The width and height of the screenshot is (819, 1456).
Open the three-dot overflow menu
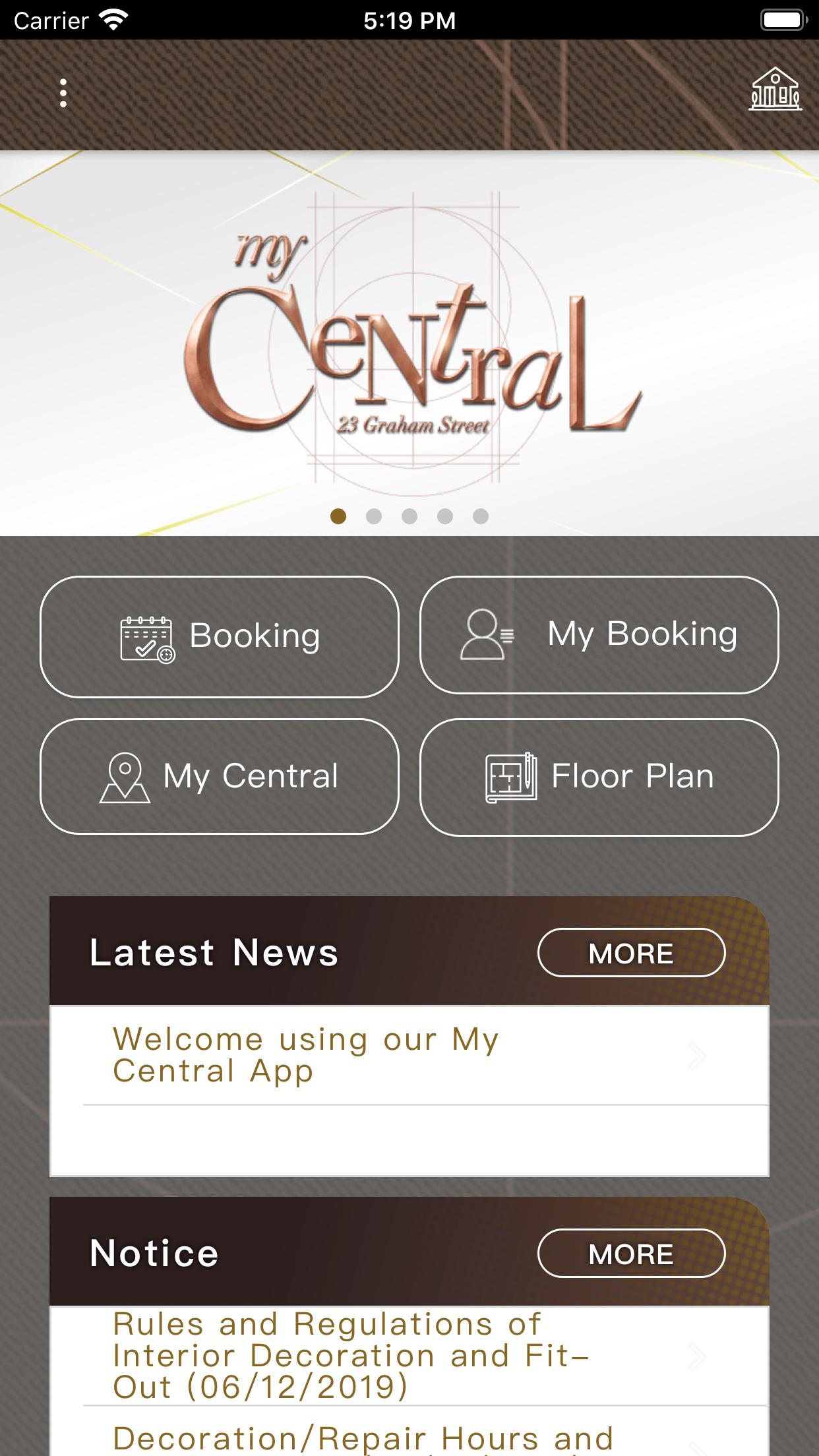(x=63, y=93)
